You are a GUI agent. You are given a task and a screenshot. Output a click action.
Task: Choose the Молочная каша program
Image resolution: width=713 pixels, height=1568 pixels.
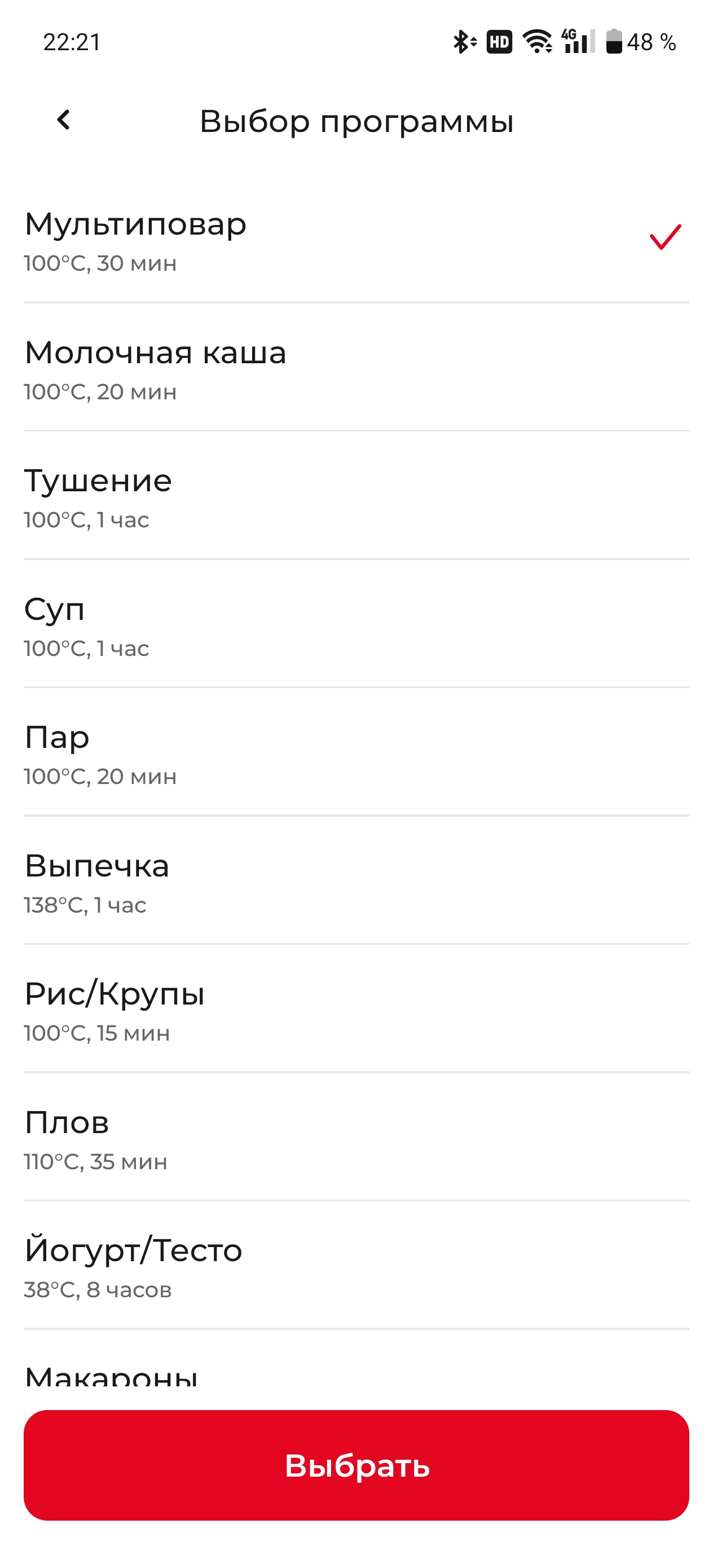coord(356,370)
